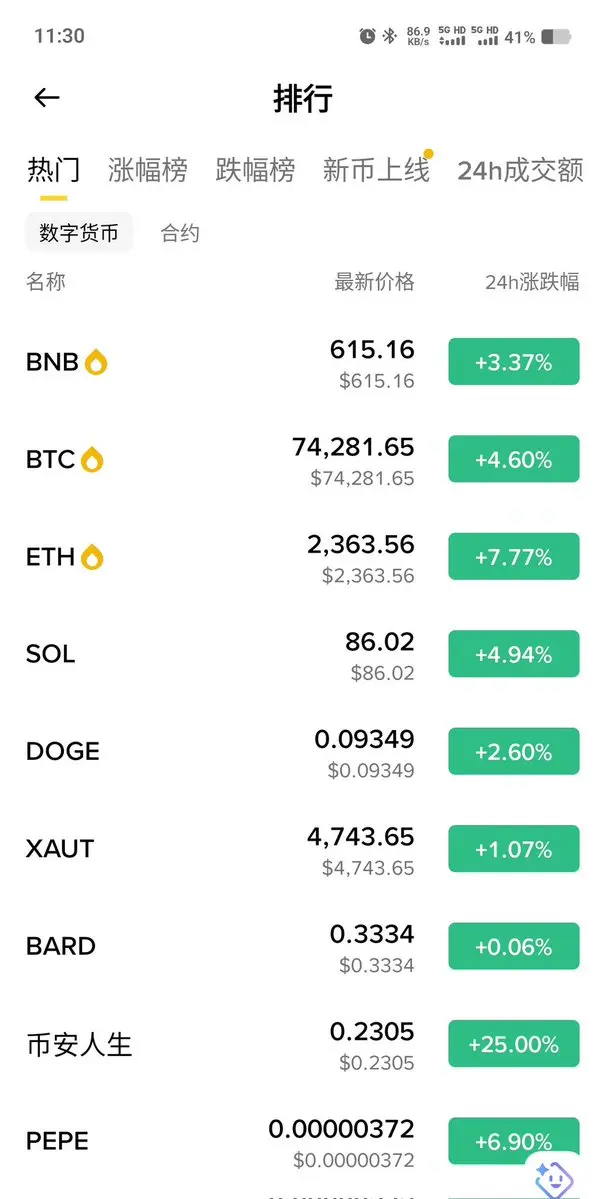Image resolution: width=605 pixels, height=1199 pixels.
Task: Switch to the 24h成交额 tab
Action: click(520, 170)
